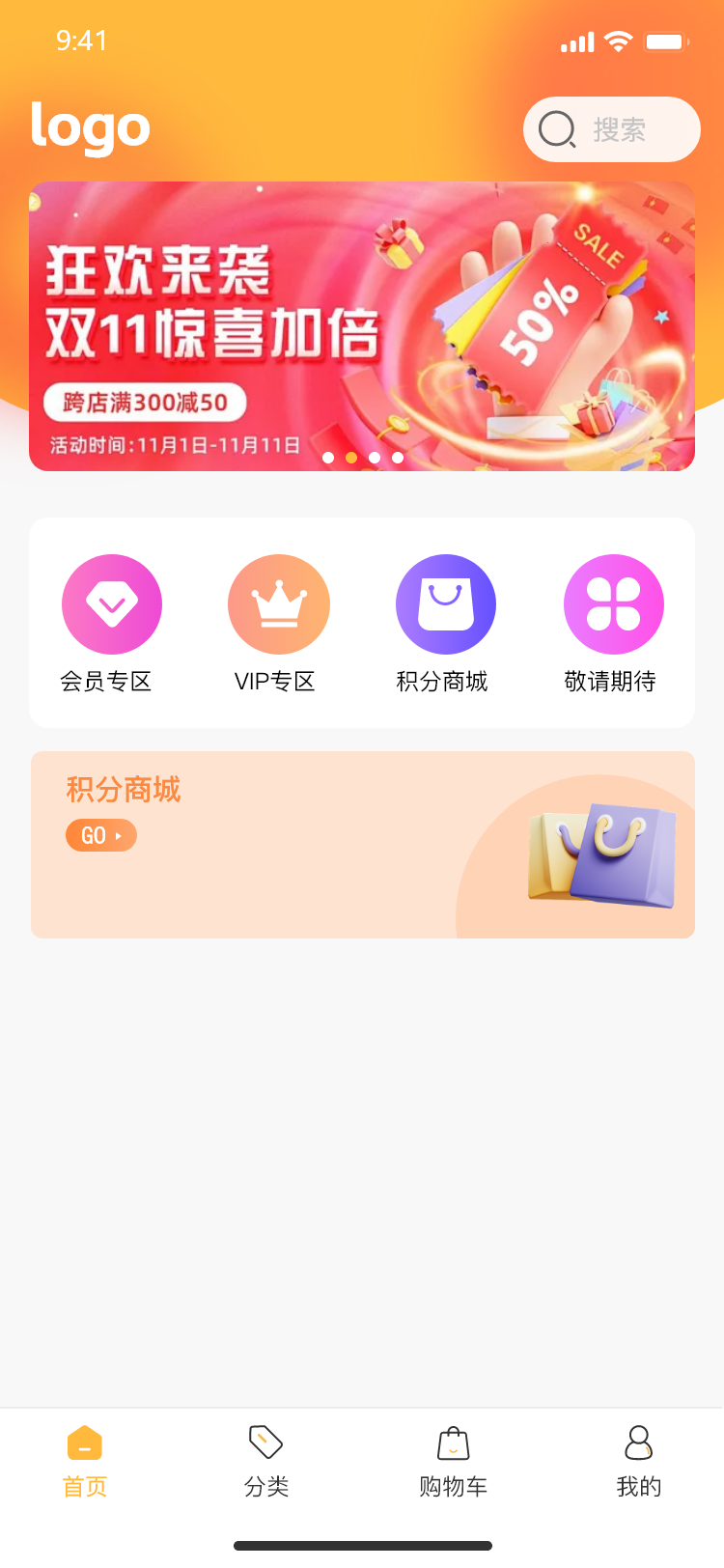This screenshot has width=724, height=1568.
Task: Click the search magnifier icon
Action: [556, 128]
